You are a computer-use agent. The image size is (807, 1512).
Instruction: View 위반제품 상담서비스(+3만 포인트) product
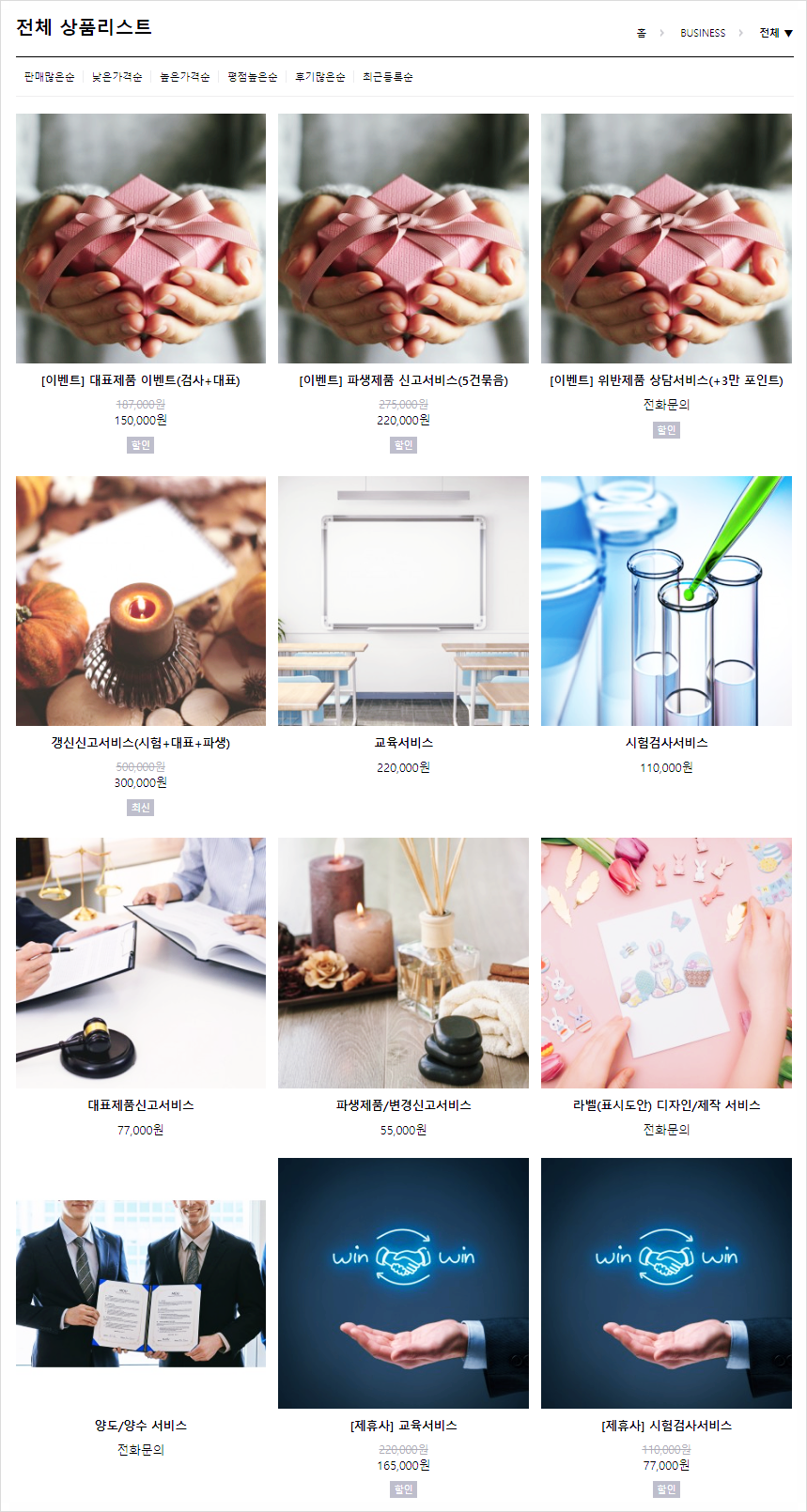[x=666, y=380]
